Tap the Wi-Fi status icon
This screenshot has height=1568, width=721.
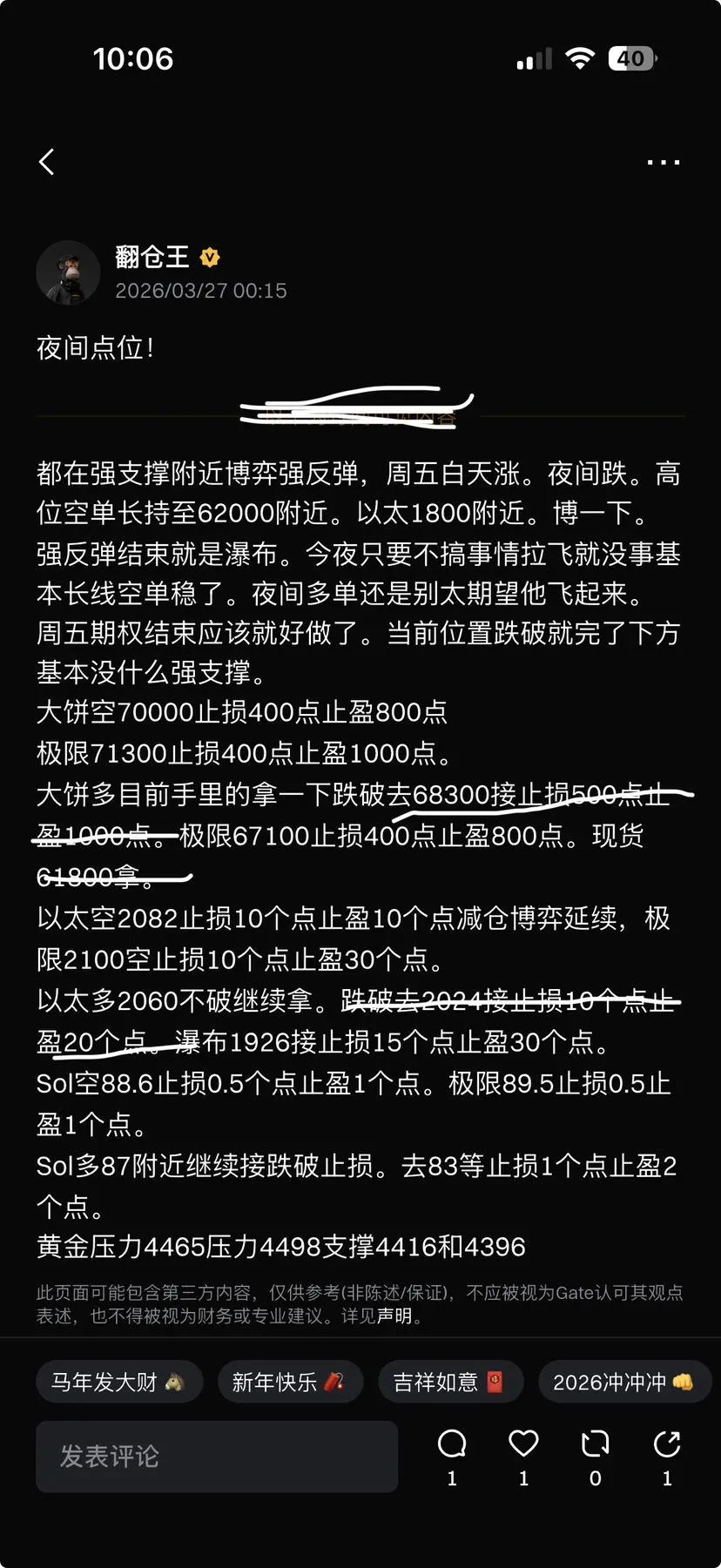pyautogui.click(x=579, y=57)
